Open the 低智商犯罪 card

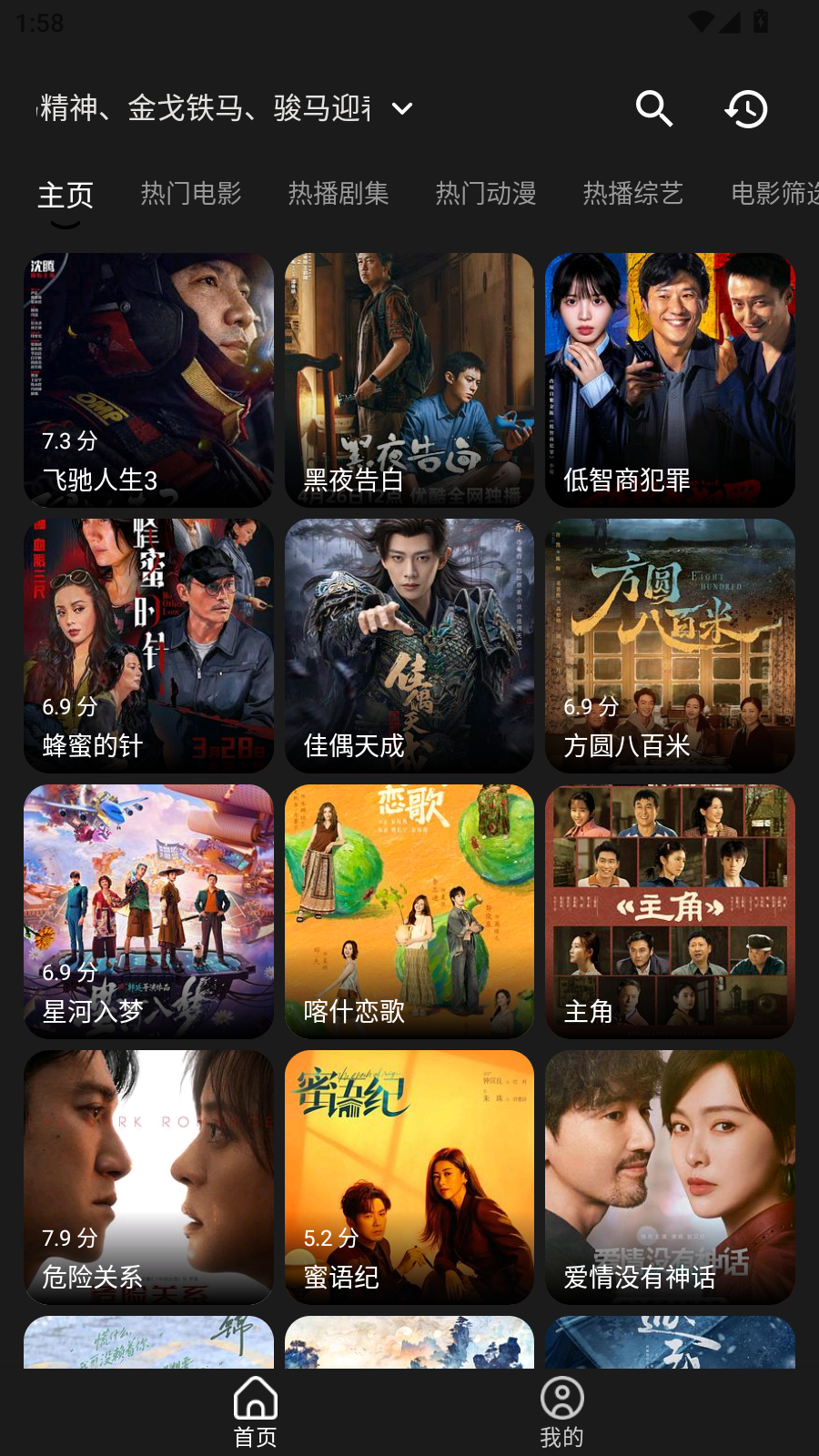pos(670,380)
